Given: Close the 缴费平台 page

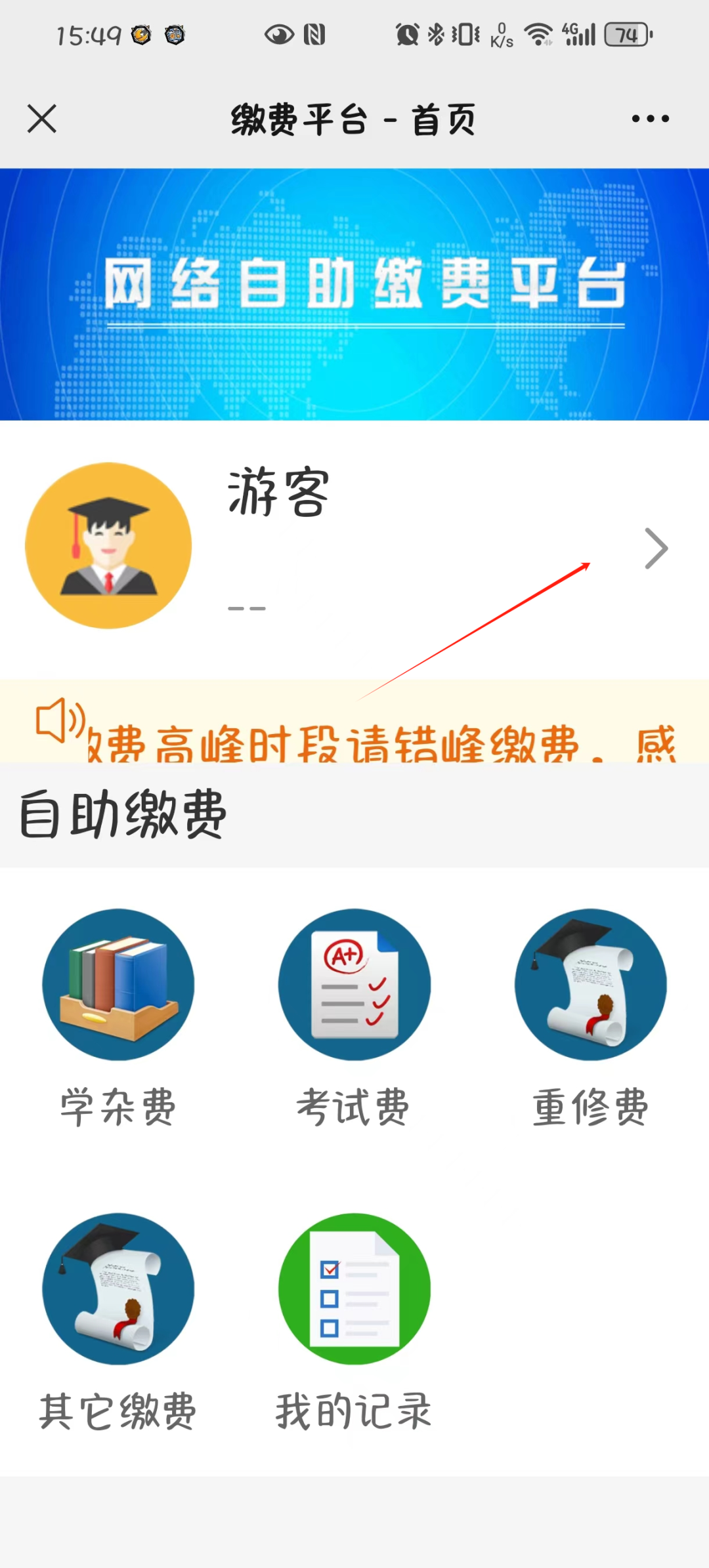Looking at the screenshot, I should (x=42, y=119).
